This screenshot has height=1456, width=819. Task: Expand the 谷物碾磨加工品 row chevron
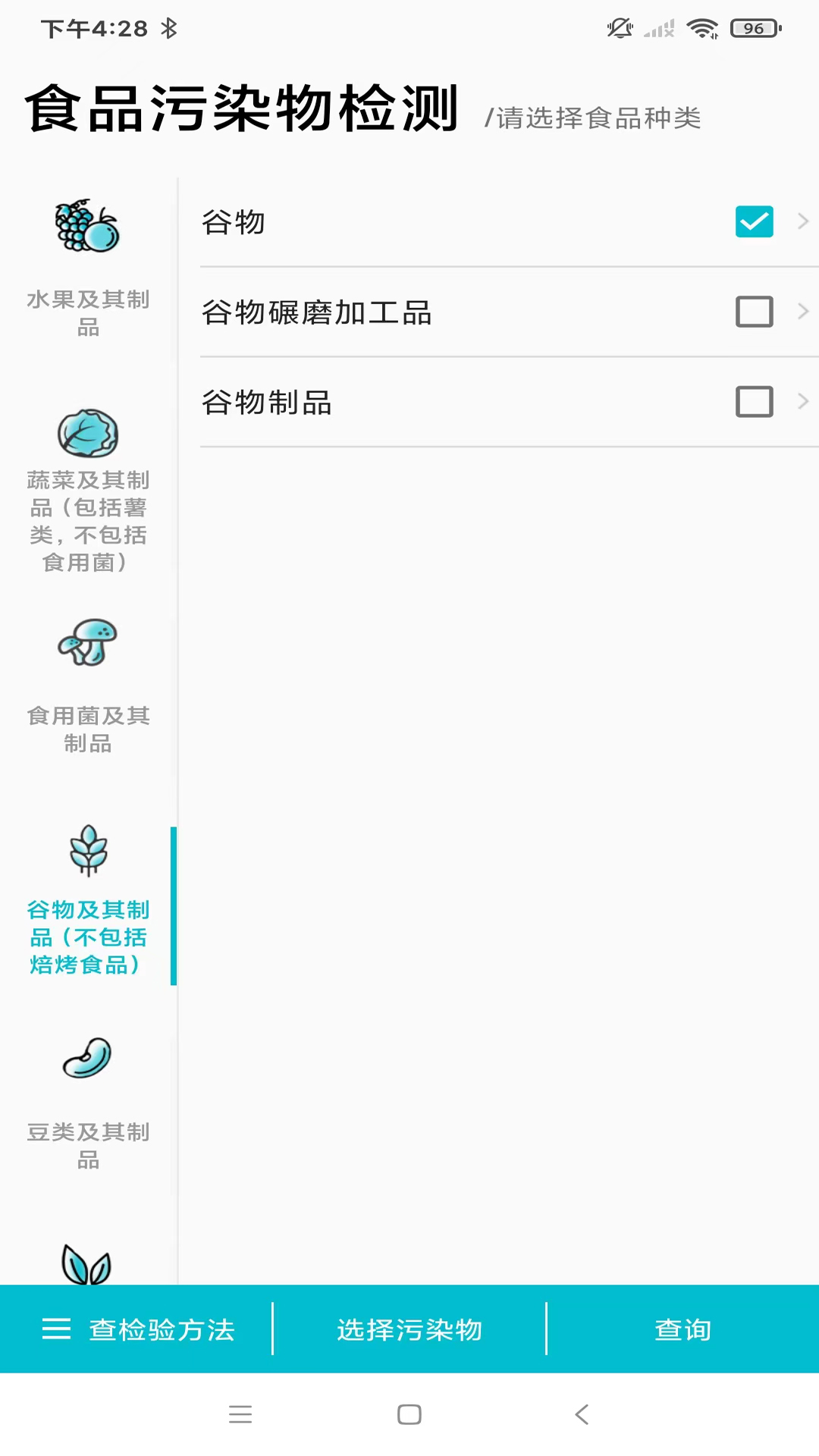(803, 312)
